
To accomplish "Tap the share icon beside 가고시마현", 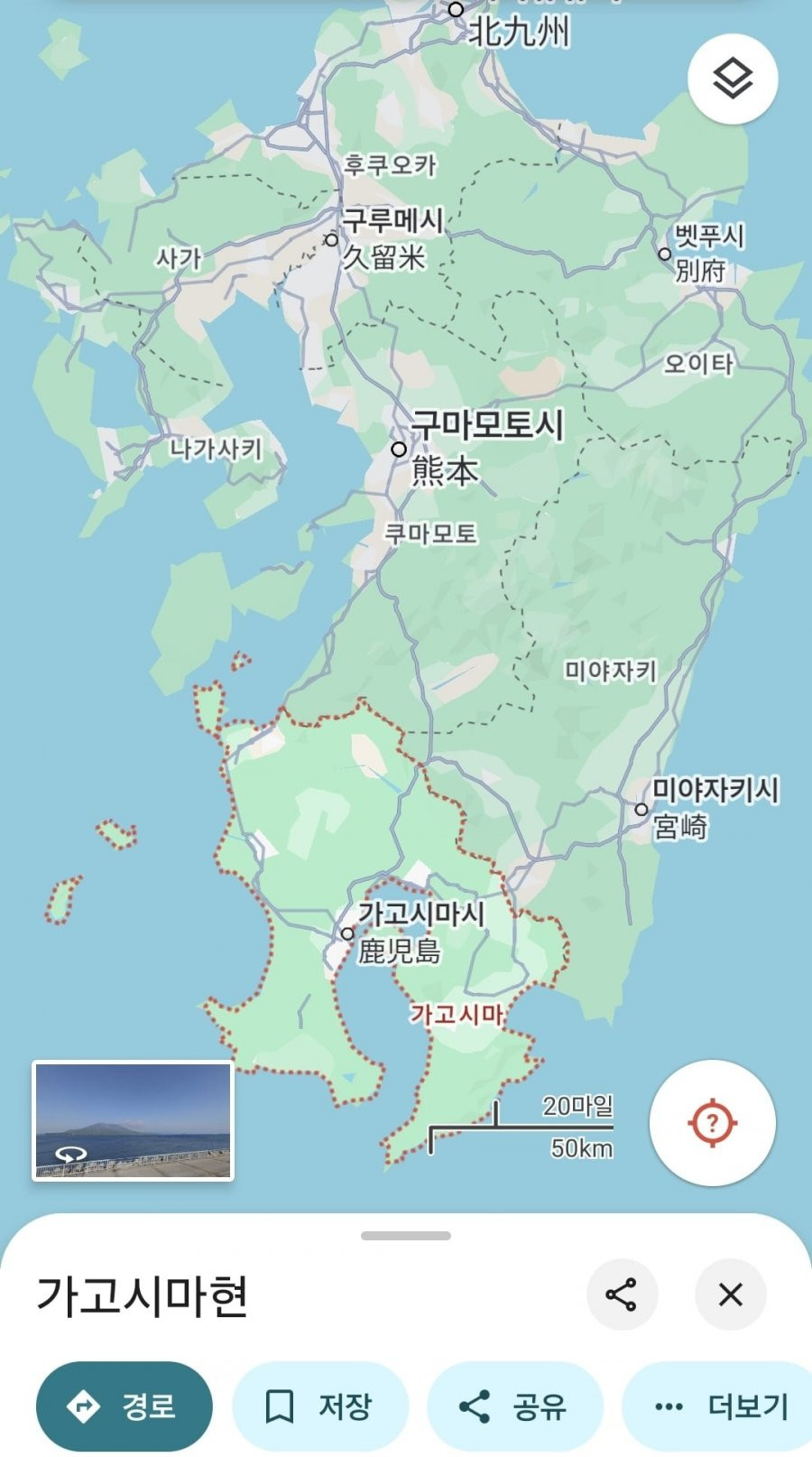I will click(622, 1295).
